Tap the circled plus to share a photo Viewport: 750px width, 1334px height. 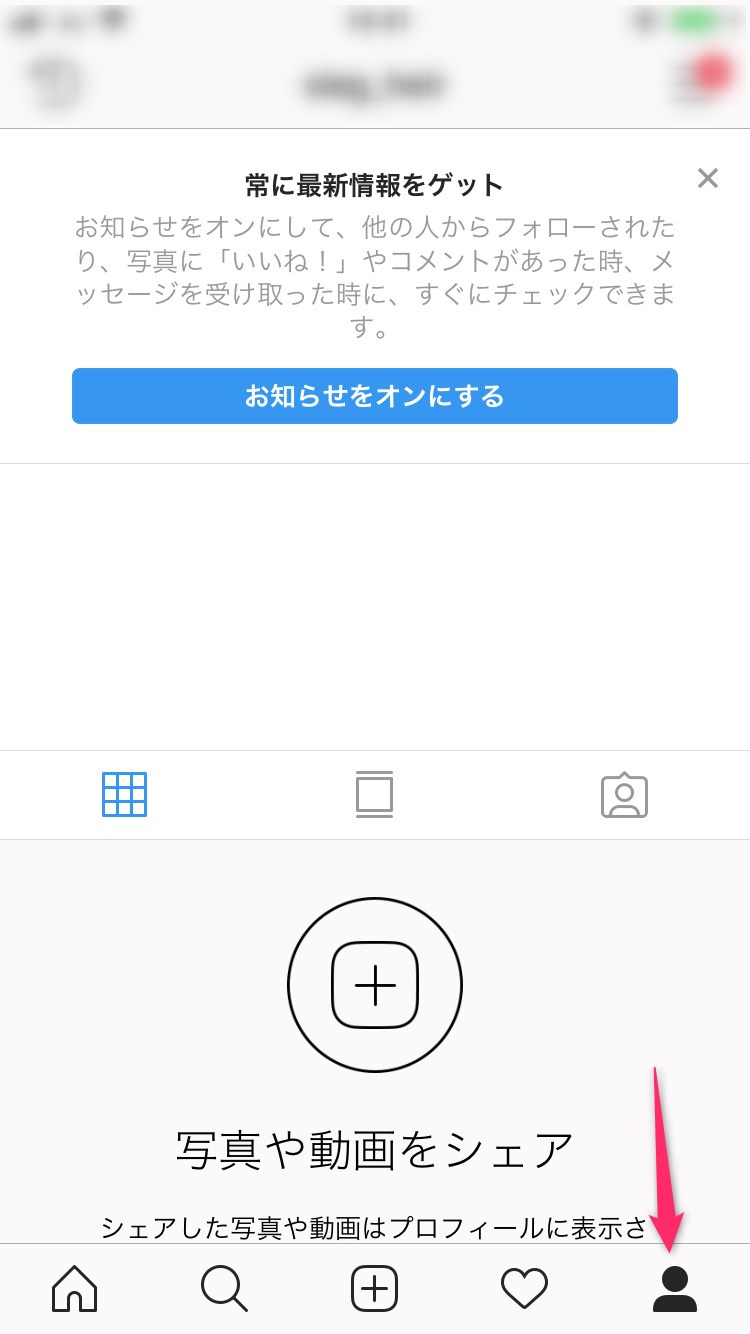coord(375,985)
